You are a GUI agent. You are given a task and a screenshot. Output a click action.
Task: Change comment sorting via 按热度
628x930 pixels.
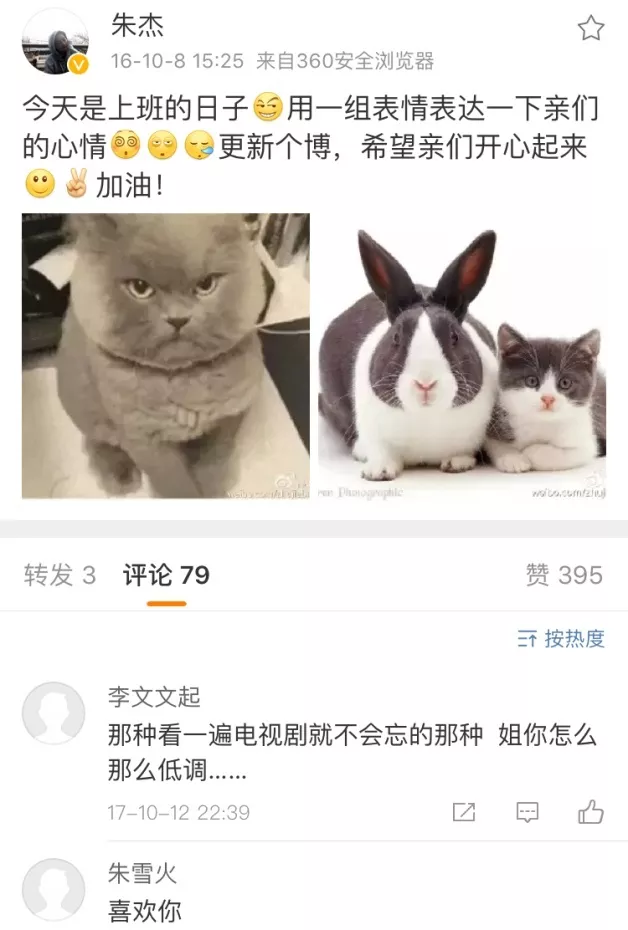coord(562,639)
